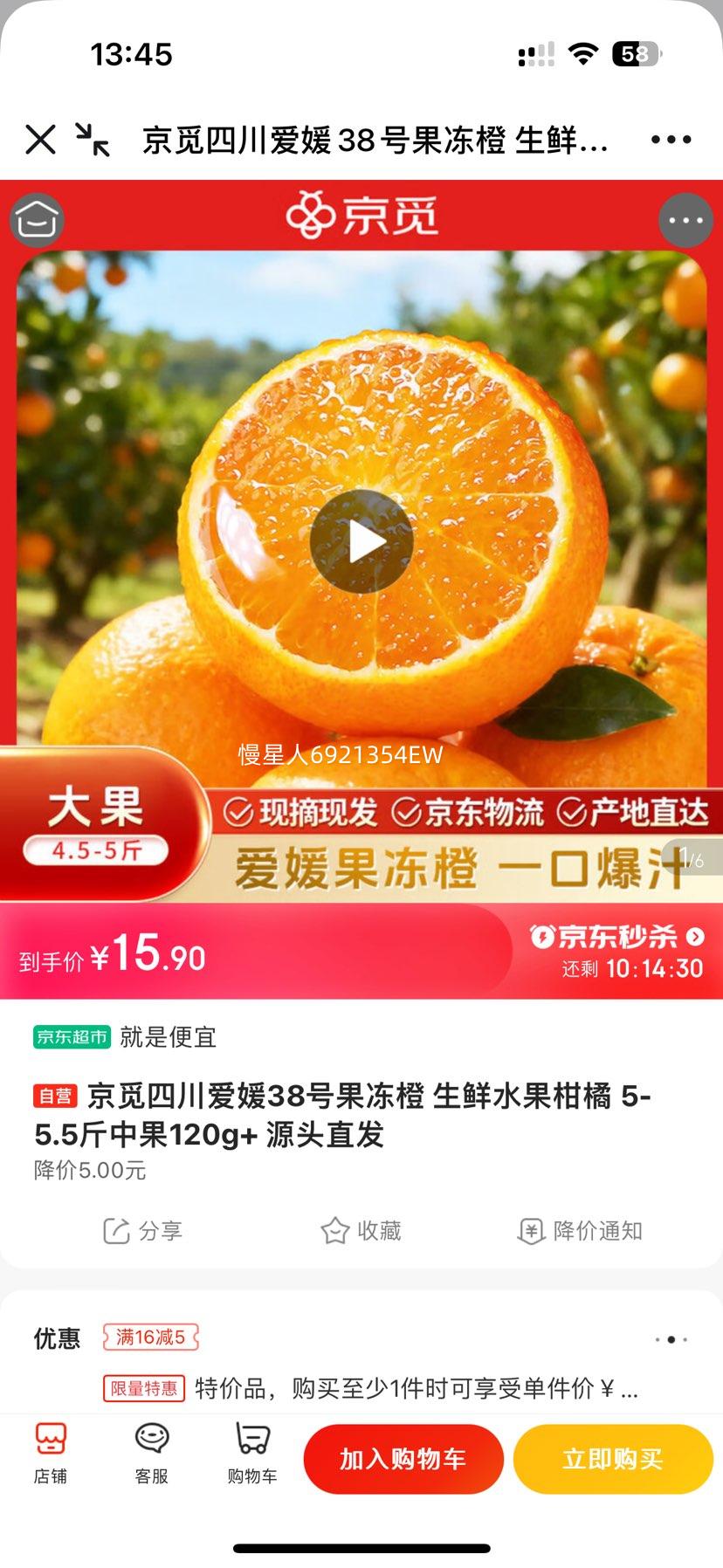Open the shop home icon in top banner
Screen dimensions: 723x1568
click(x=38, y=220)
